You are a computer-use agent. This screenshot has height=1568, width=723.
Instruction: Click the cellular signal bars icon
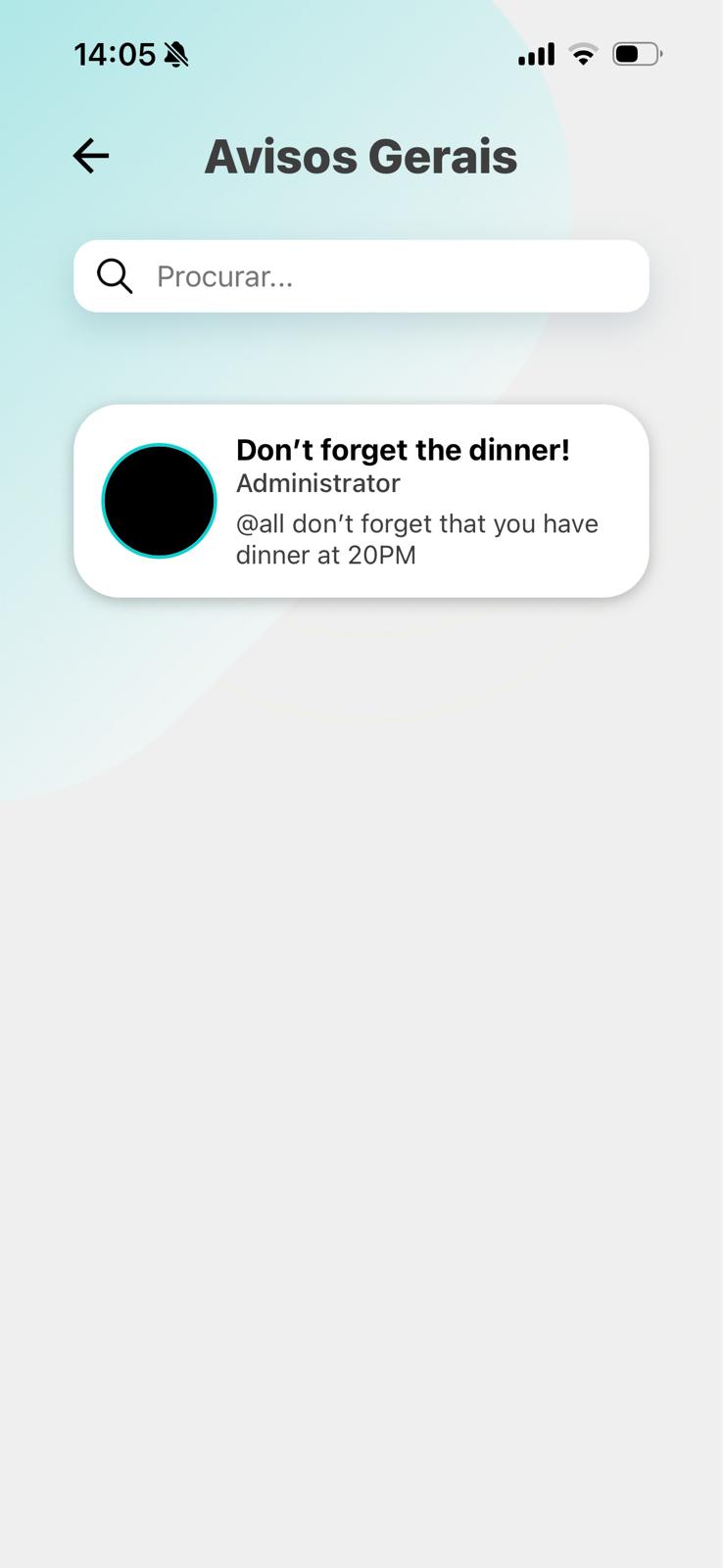point(535,54)
